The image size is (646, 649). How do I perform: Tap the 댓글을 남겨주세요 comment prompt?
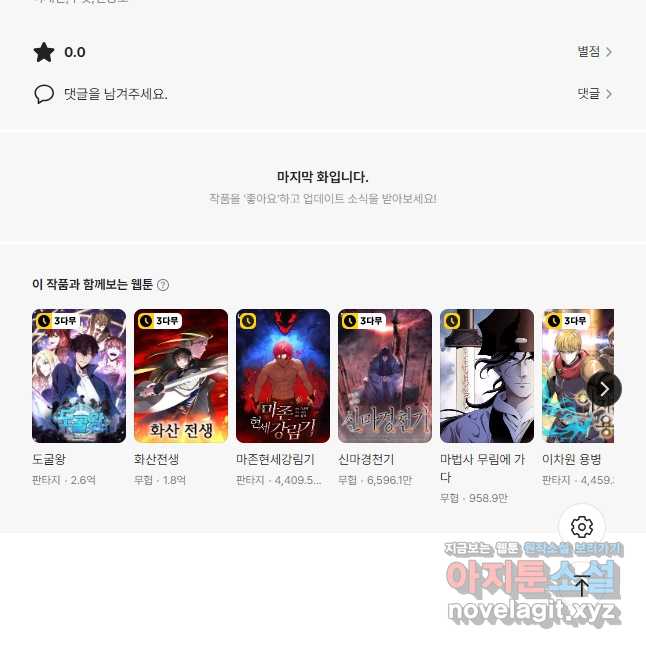115,94
